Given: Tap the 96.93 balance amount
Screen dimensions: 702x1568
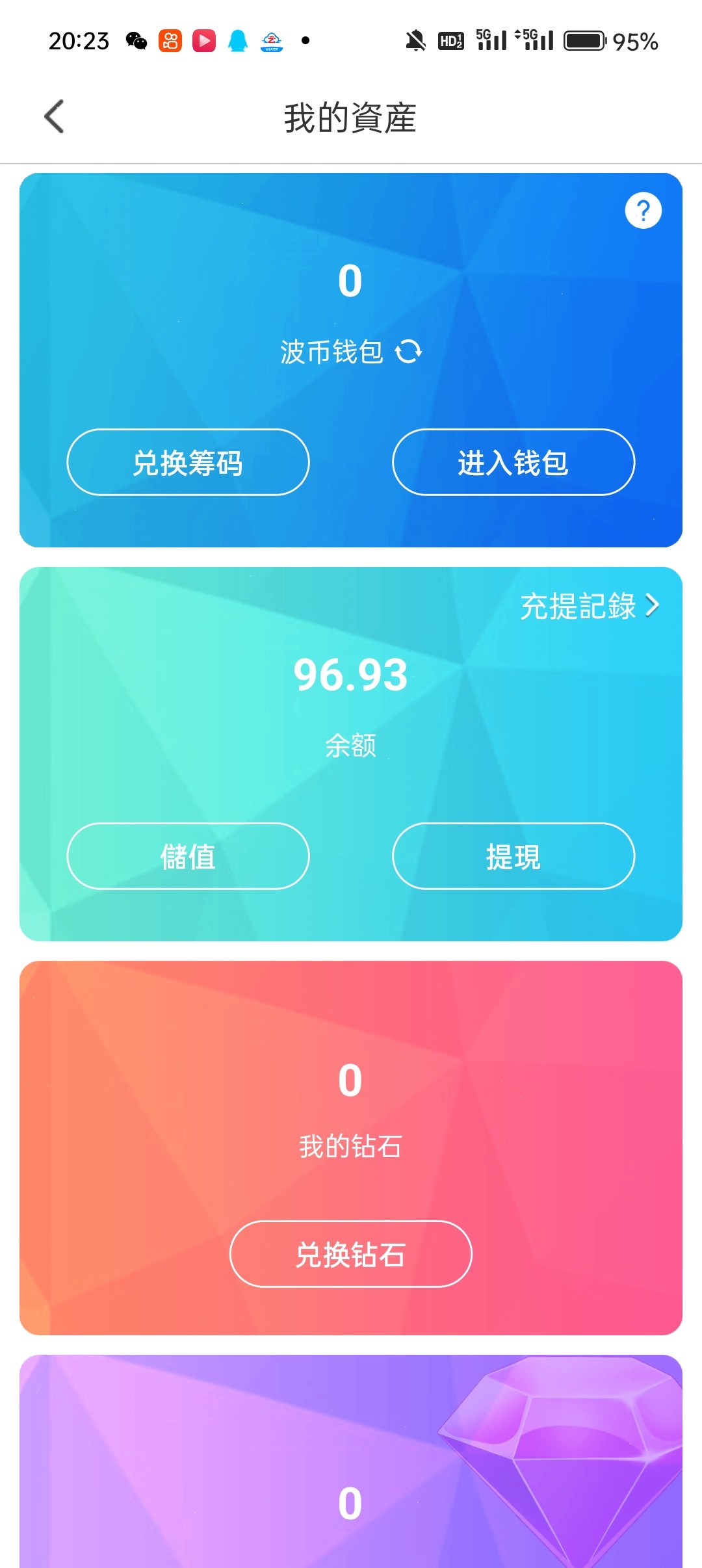Looking at the screenshot, I should (x=350, y=676).
